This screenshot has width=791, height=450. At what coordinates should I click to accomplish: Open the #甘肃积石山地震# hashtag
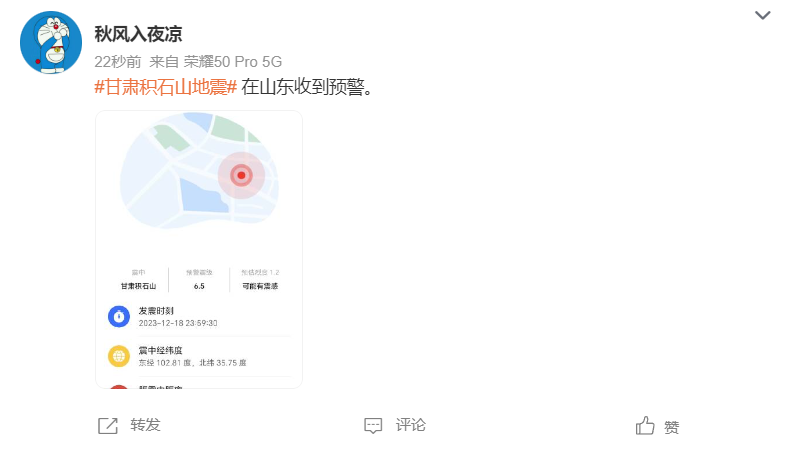(x=165, y=87)
